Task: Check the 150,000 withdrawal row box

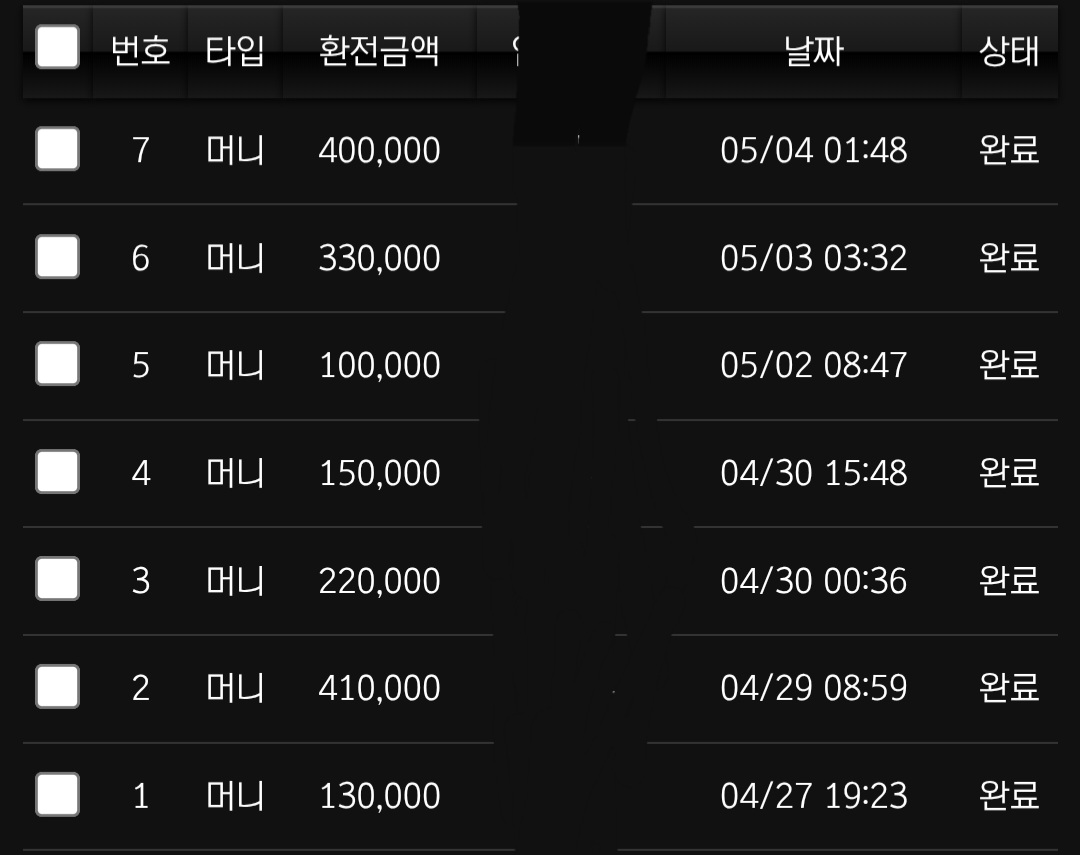Action: [57, 471]
